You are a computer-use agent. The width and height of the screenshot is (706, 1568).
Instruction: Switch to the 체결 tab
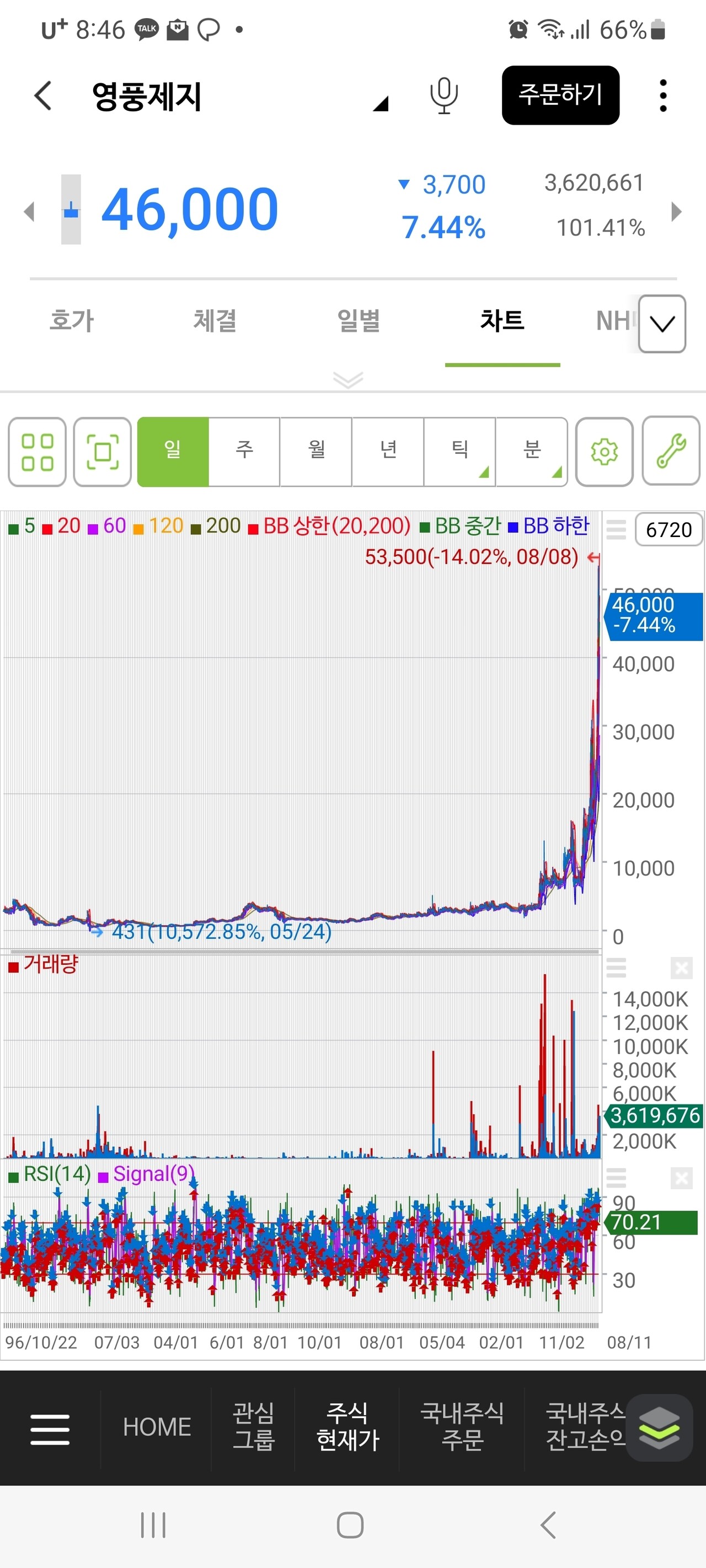(x=215, y=321)
